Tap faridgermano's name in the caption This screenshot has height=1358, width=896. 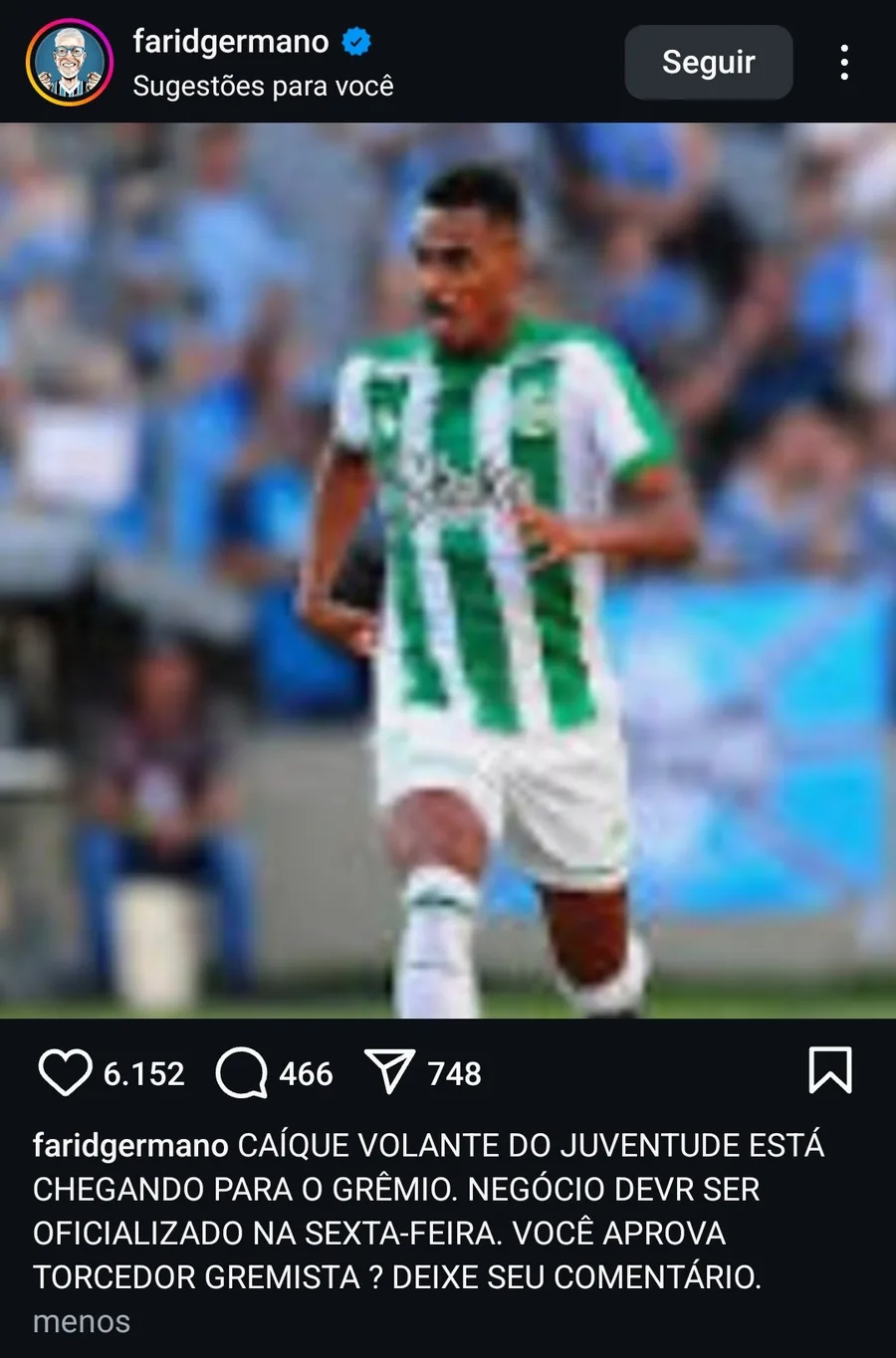click(x=130, y=1146)
